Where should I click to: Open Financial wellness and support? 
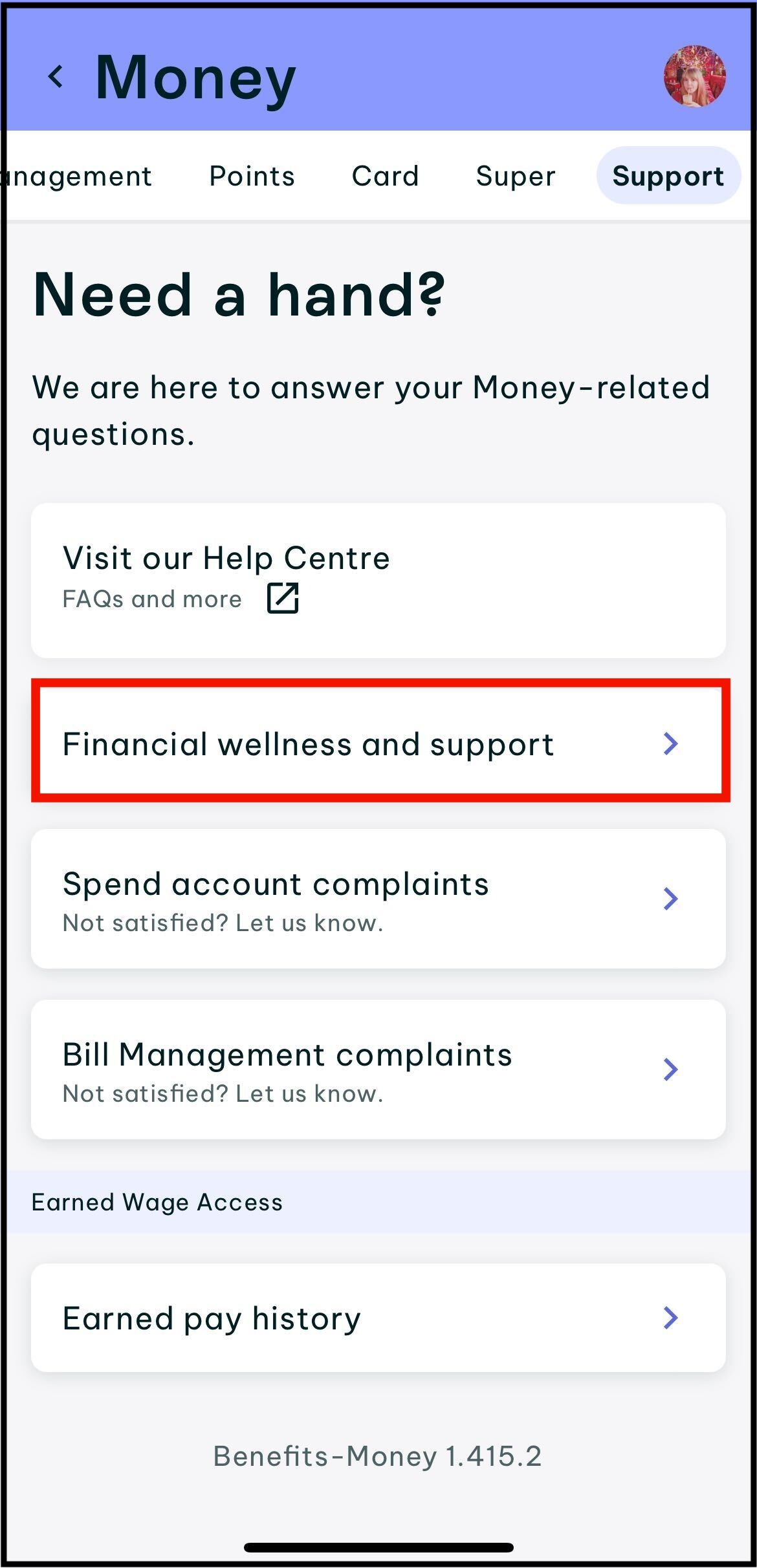(378, 743)
